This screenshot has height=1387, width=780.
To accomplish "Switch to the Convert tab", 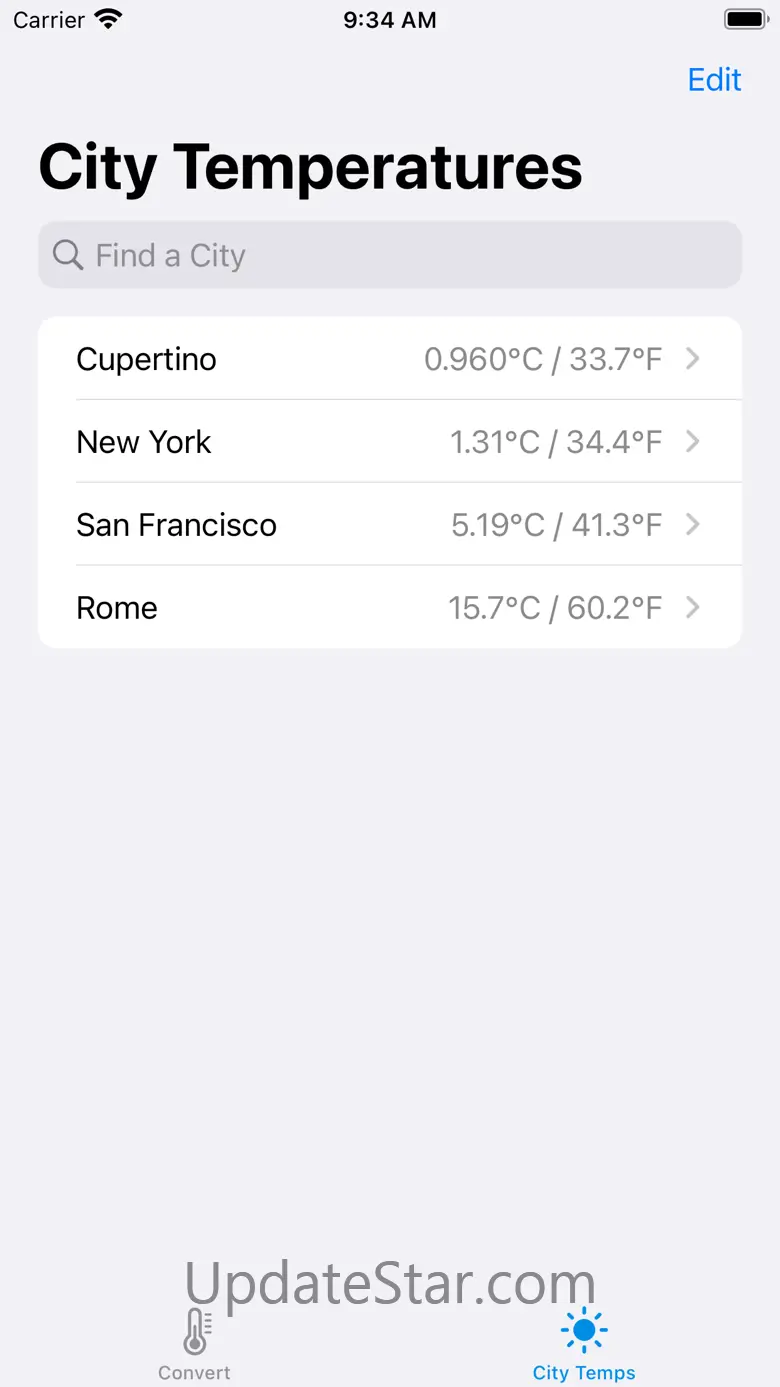I will tap(195, 1345).
